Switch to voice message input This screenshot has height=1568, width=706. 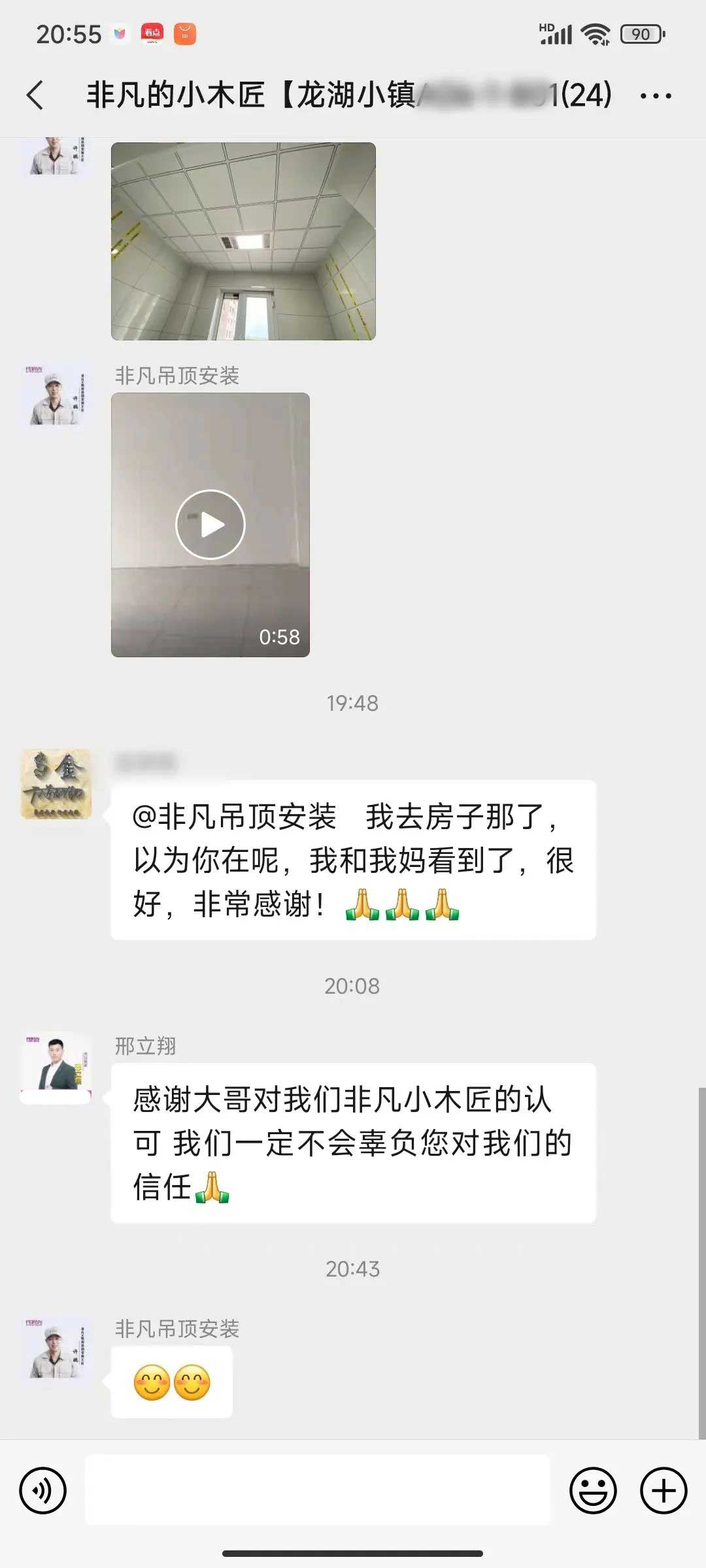click(x=43, y=1491)
